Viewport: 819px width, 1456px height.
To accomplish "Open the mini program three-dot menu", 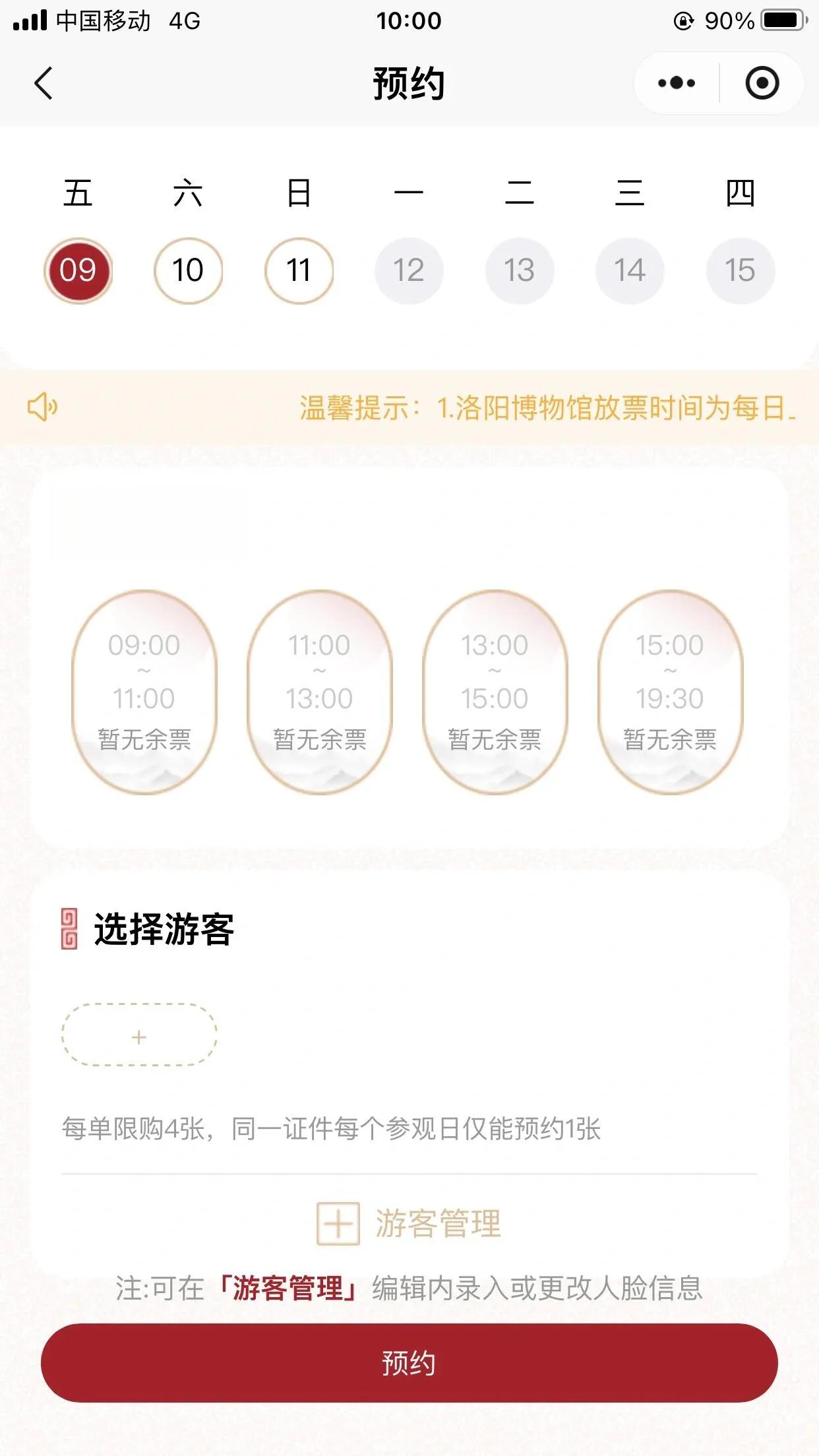I will (x=677, y=83).
